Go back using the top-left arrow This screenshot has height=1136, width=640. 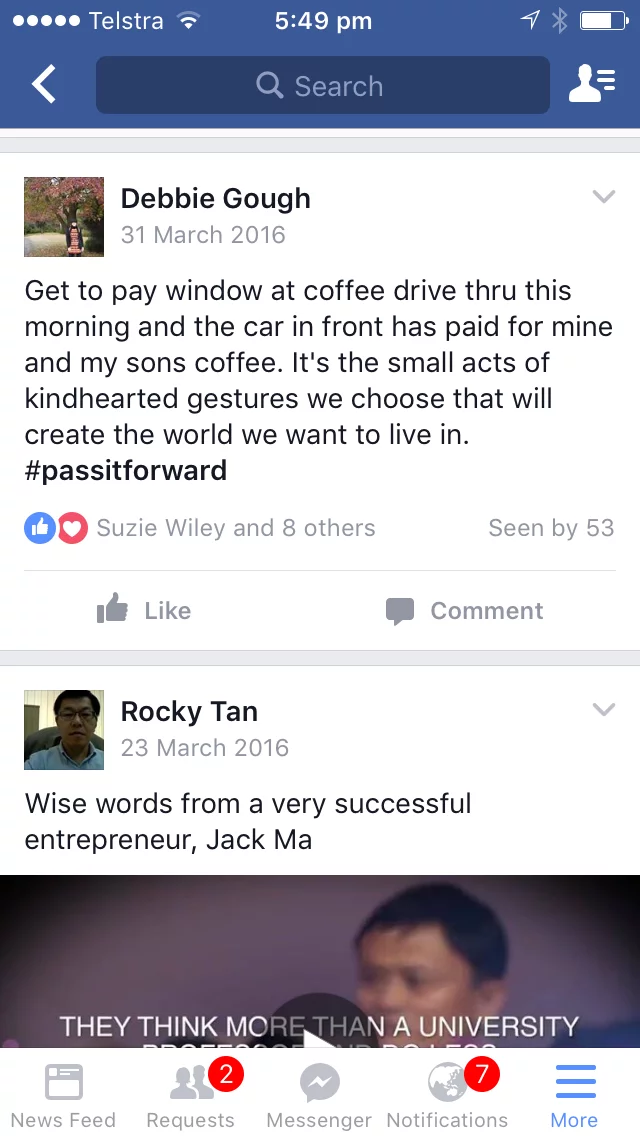[x=43, y=84]
